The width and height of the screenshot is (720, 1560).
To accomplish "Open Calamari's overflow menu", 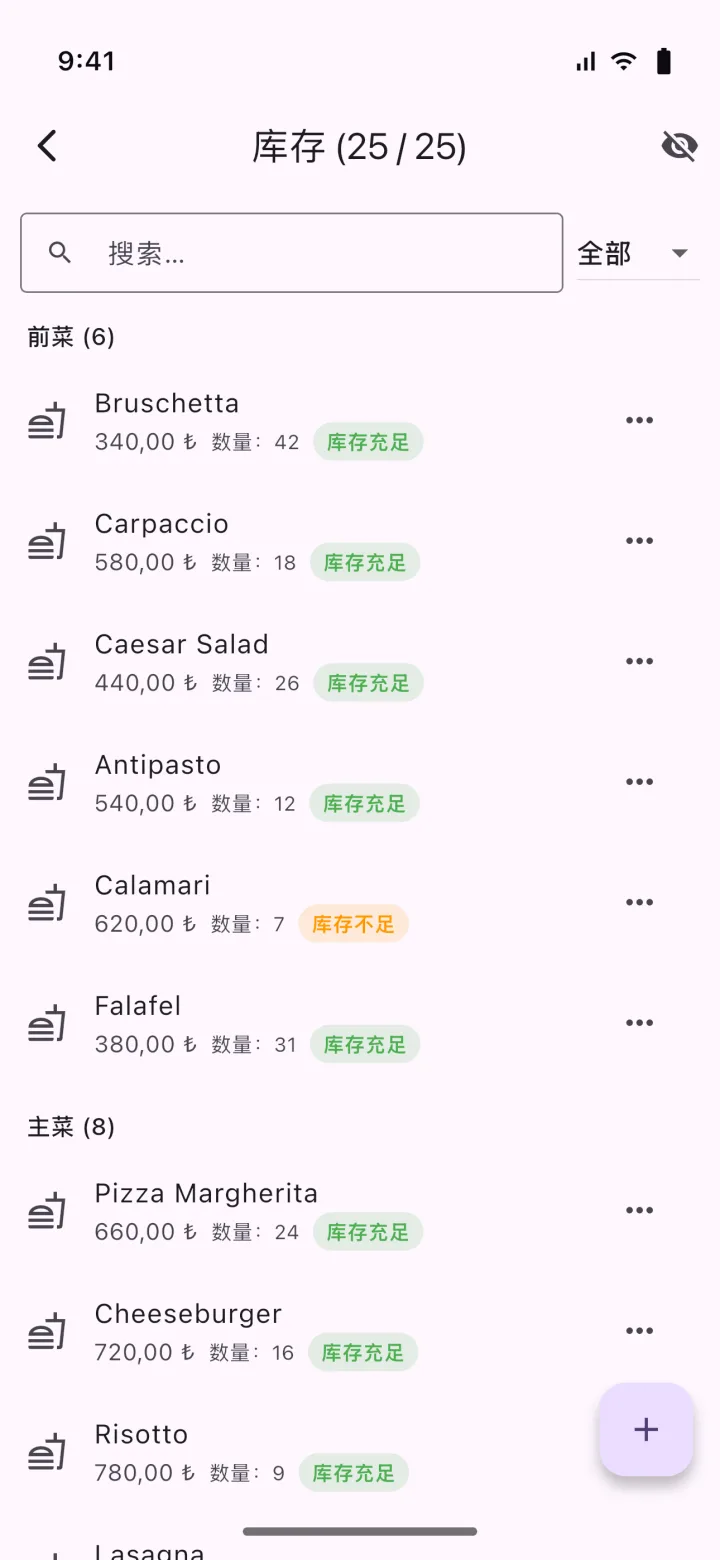I will 639,902.
